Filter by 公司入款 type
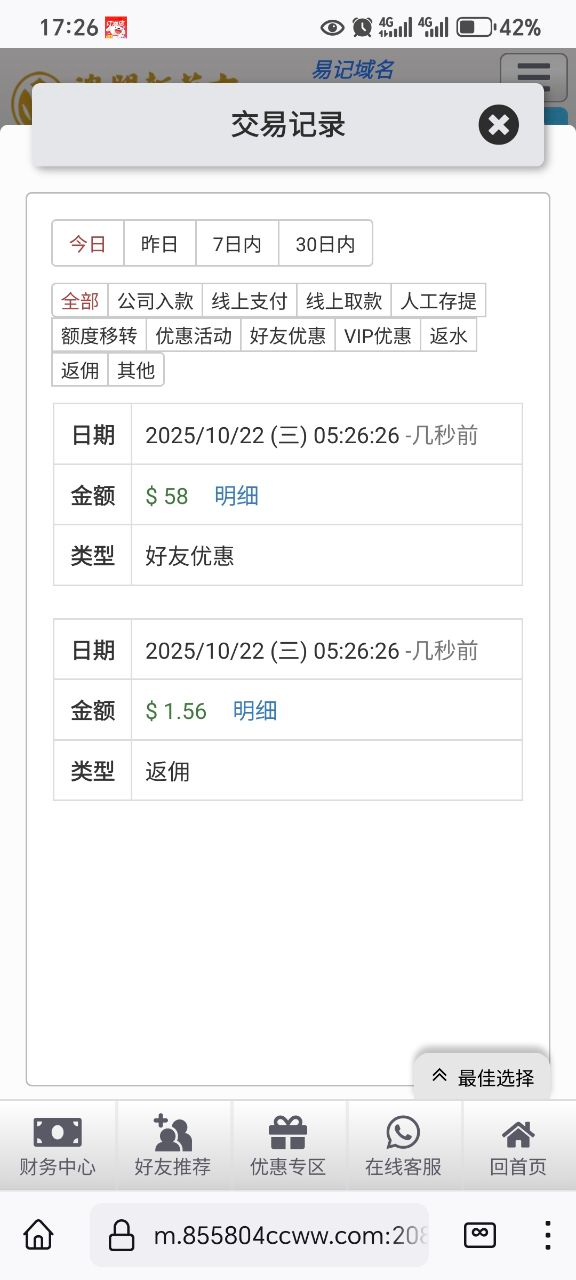Image resolution: width=576 pixels, height=1280 pixels. click(x=155, y=301)
